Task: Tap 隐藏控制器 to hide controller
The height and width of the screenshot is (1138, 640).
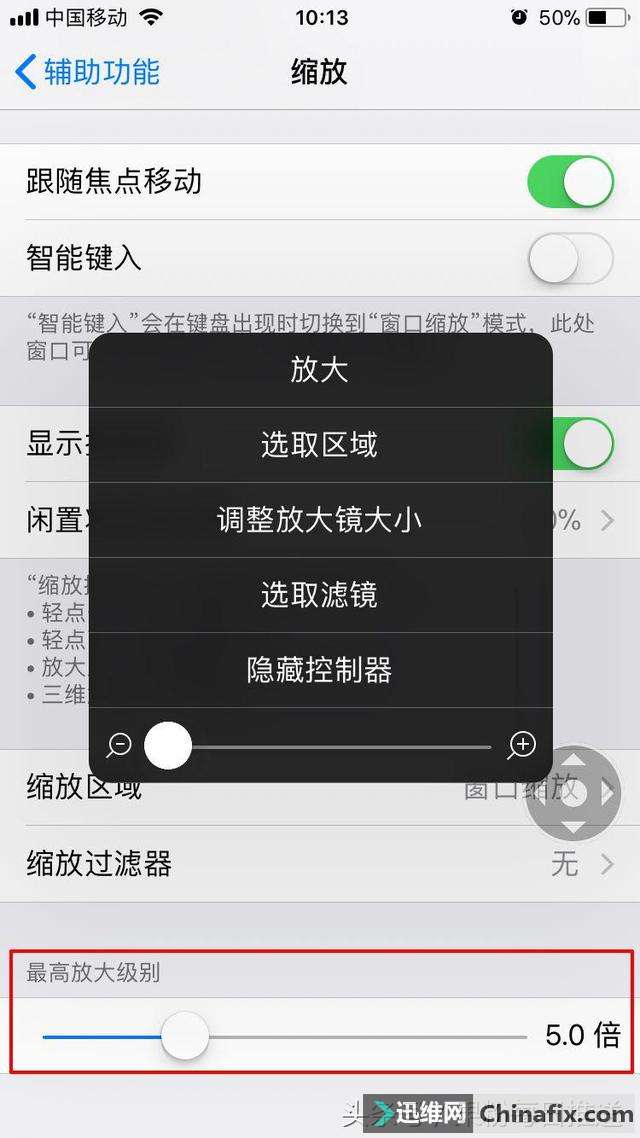Action: pyautogui.click(x=320, y=670)
